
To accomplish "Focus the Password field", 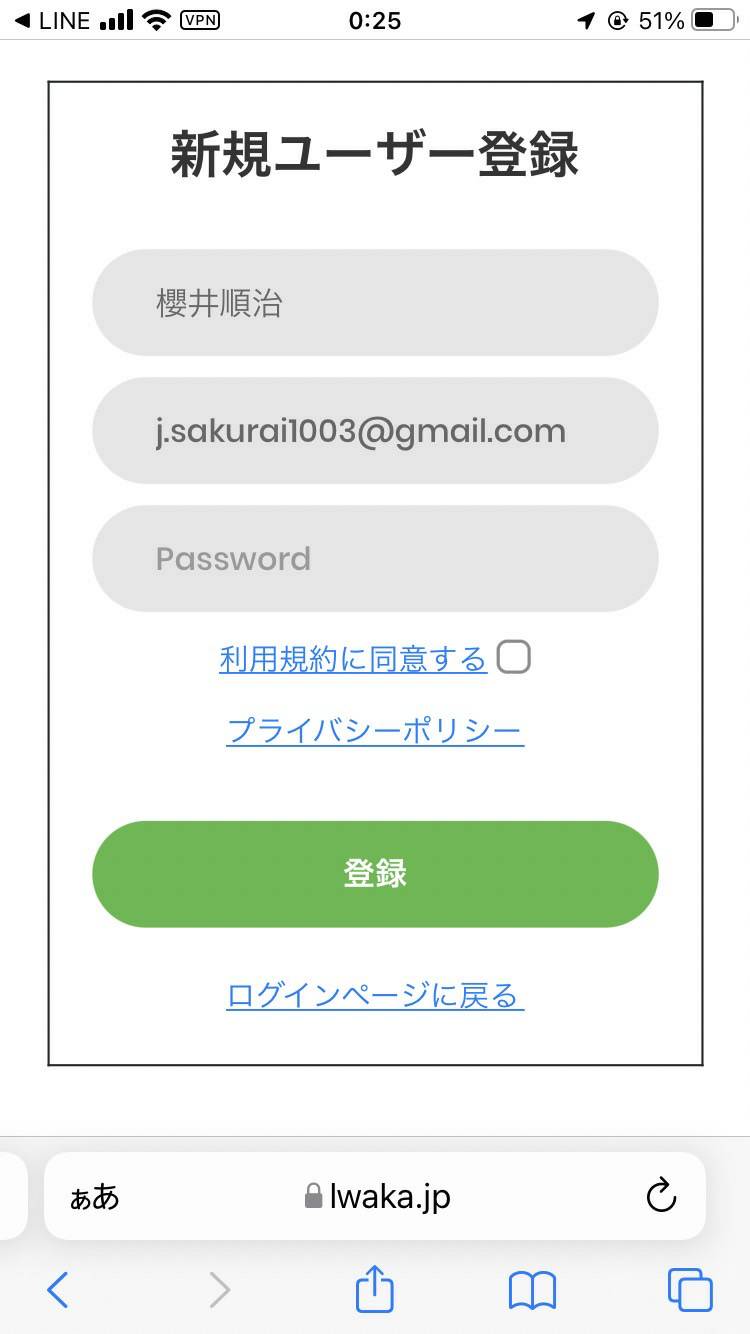I will 375,558.
